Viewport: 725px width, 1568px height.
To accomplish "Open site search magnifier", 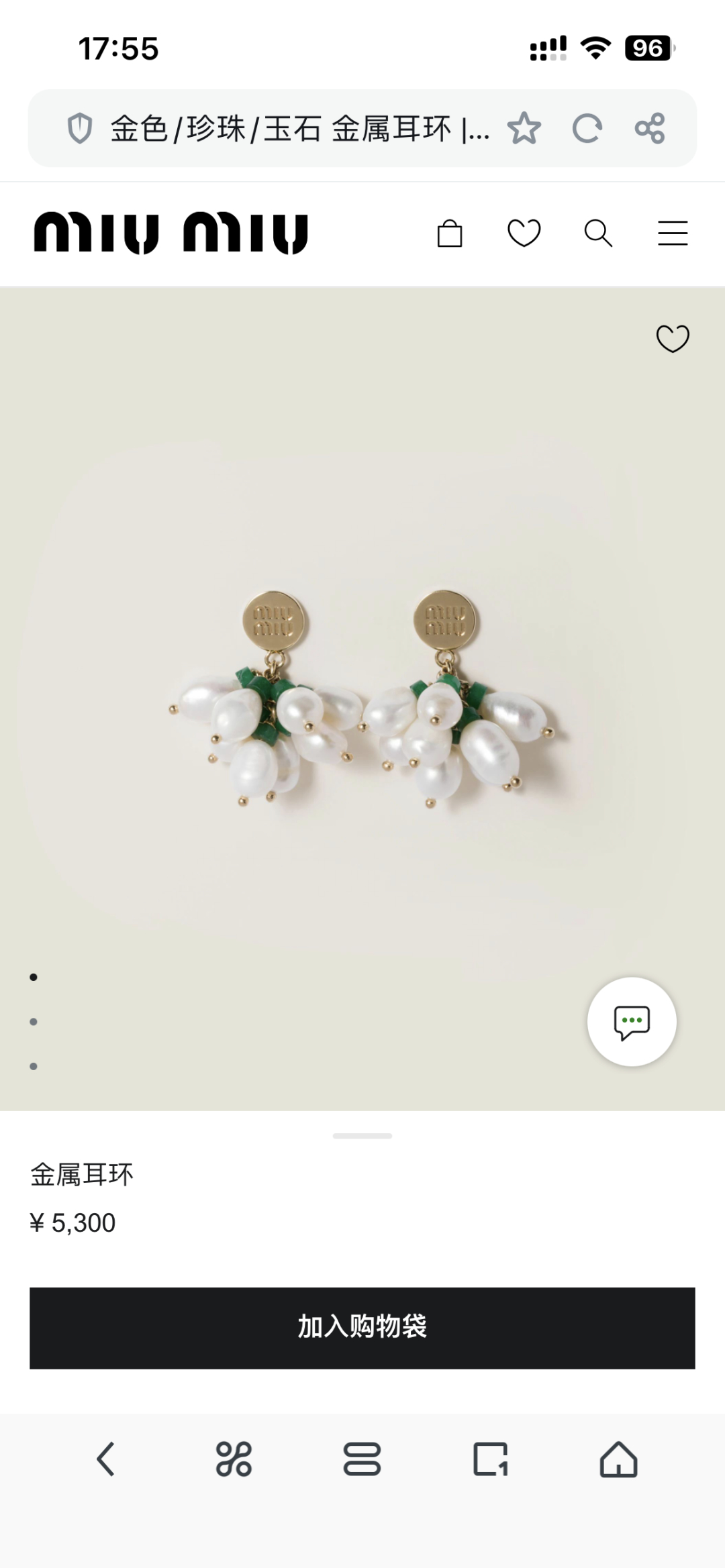I will tap(597, 233).
